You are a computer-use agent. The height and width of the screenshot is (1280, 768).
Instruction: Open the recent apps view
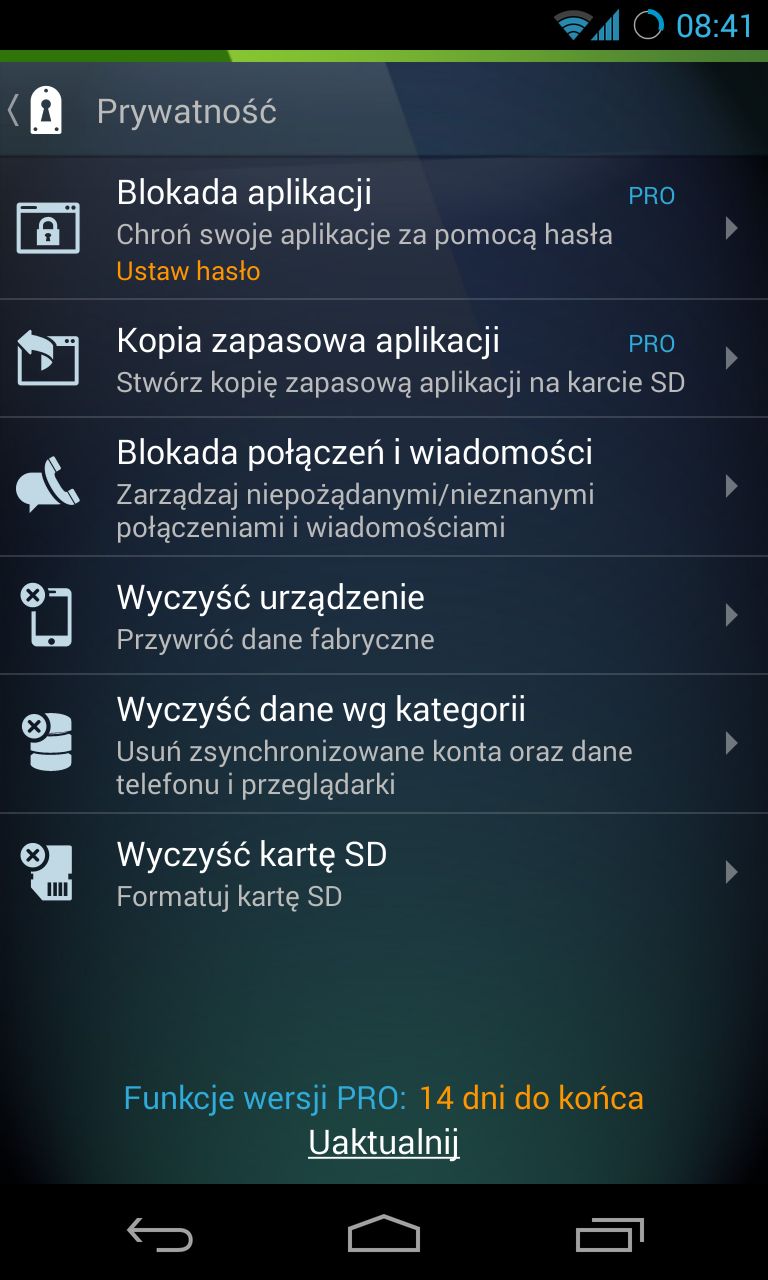610,1234
